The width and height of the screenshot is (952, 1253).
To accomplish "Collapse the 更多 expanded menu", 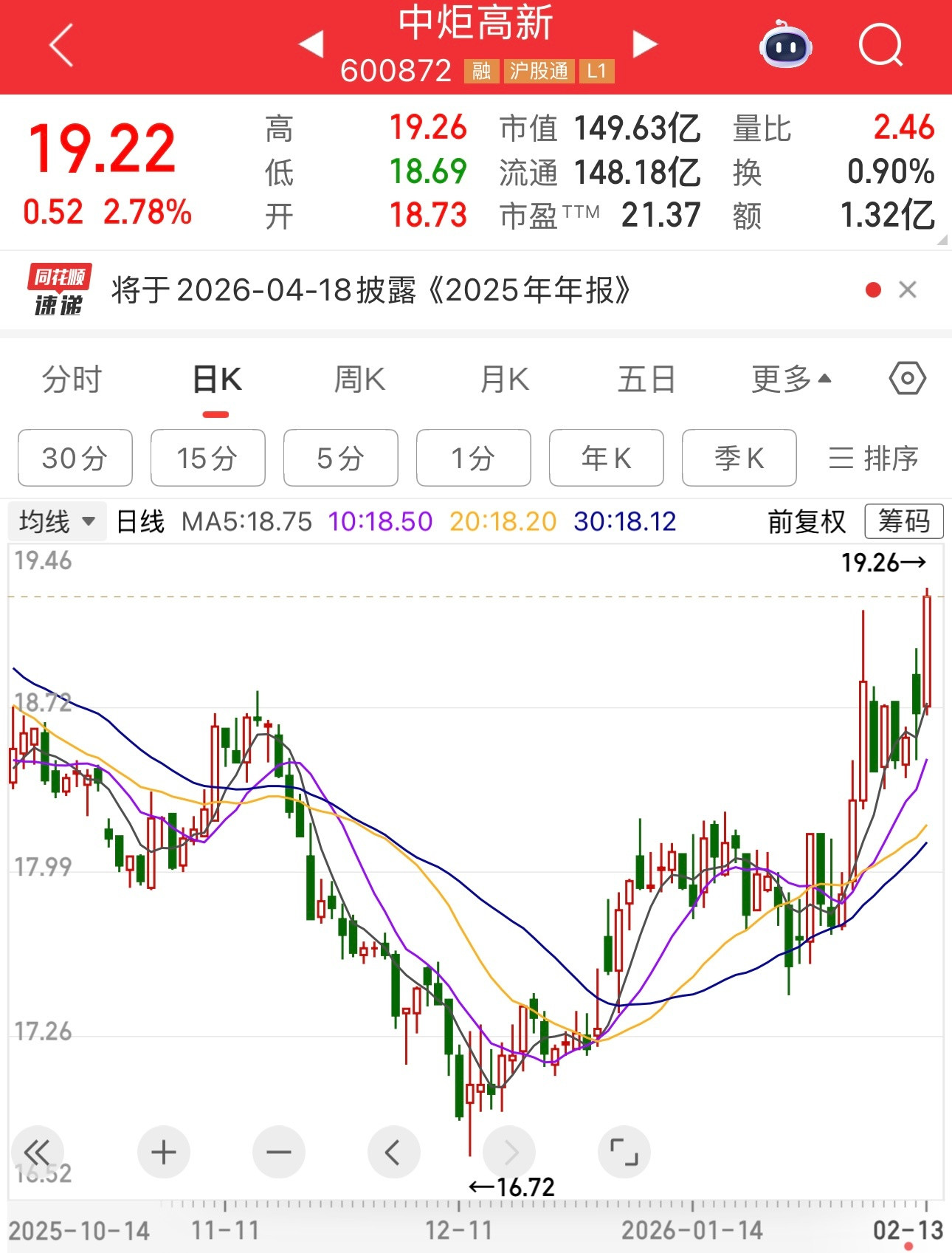I will (787, 379).
